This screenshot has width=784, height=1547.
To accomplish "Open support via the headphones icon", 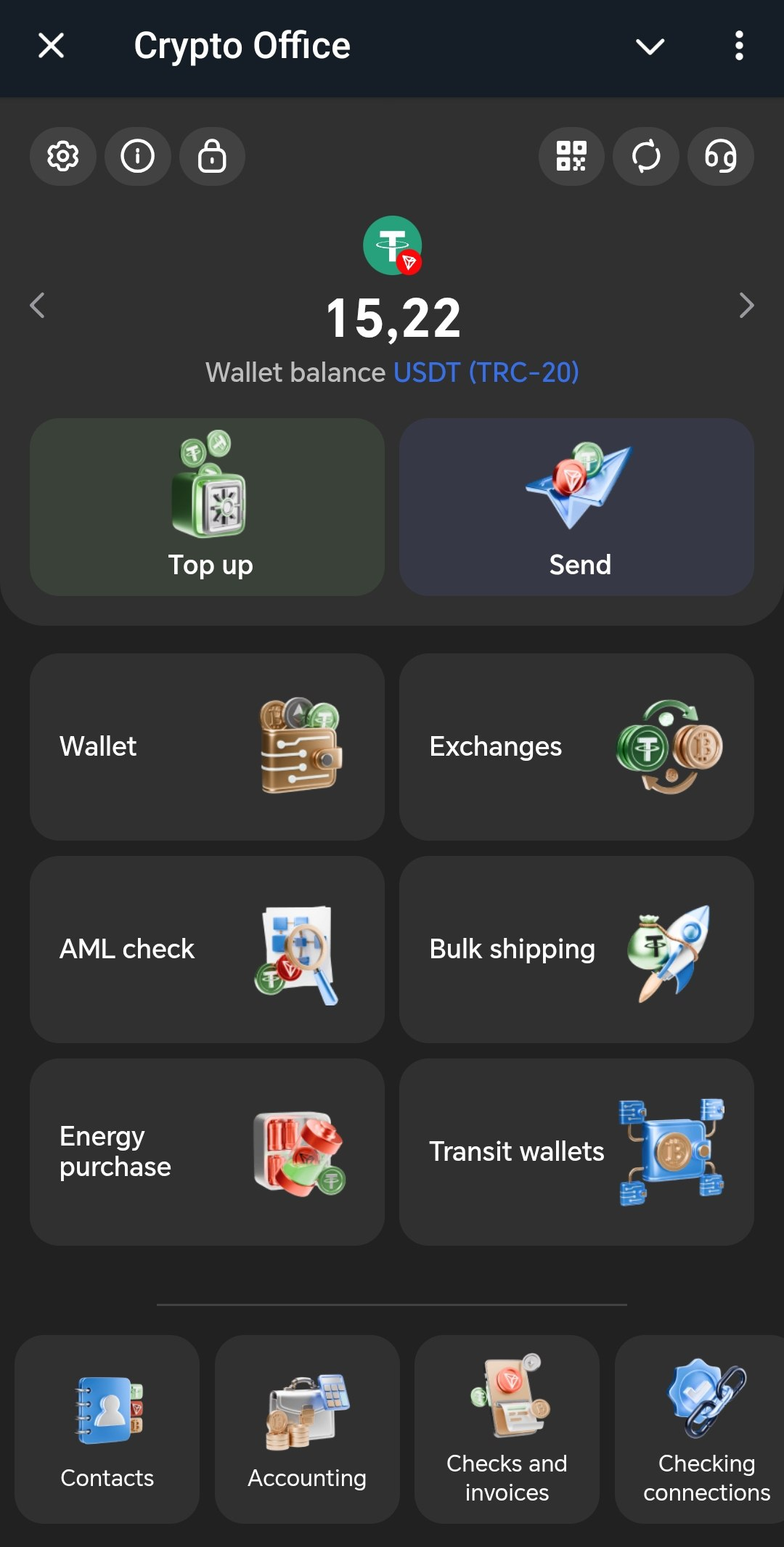I will (721, 156).
